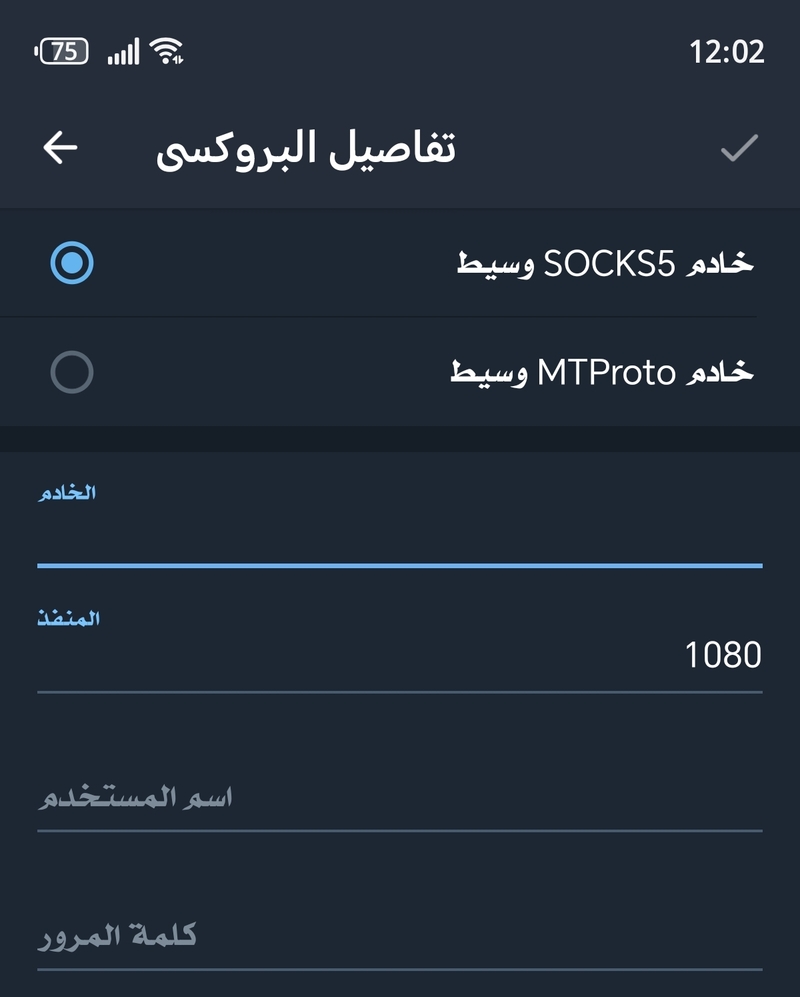Viewport: 800px width, 997px height.
Task: Tap the password (كلمة المرور) field
Action: (400, 936)
